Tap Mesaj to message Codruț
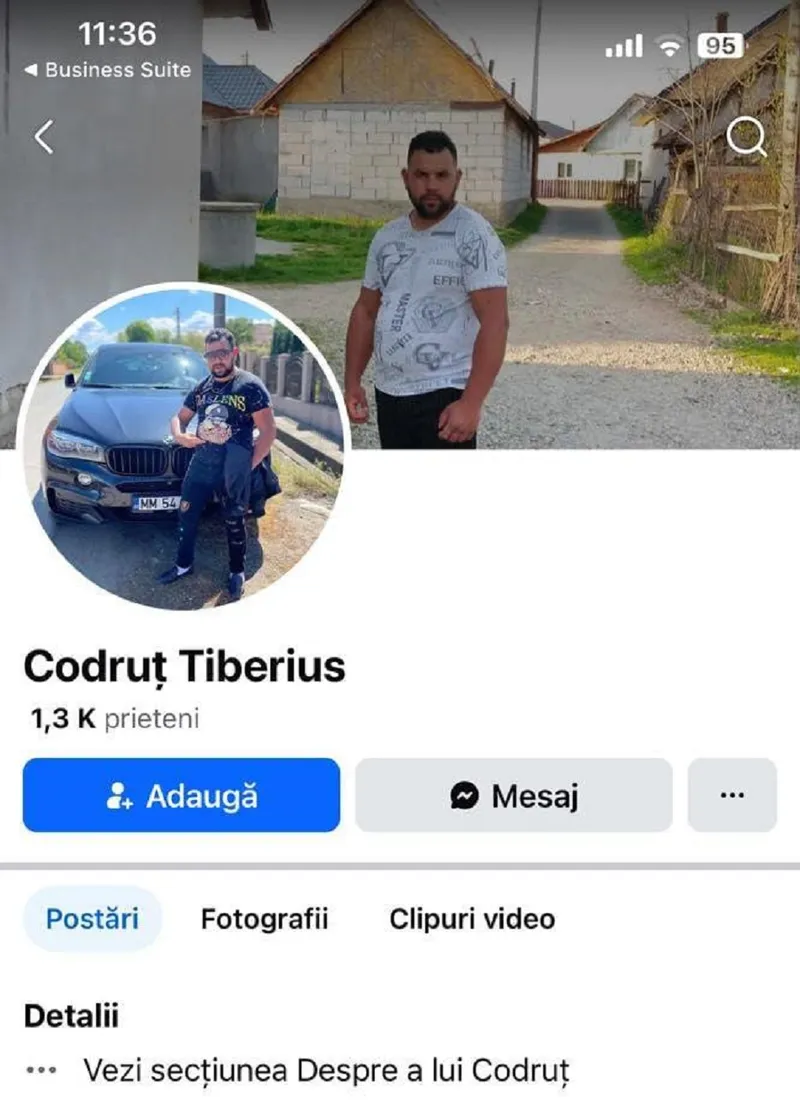The width and height of the screenshot is (800, 1111). point(513,795)
